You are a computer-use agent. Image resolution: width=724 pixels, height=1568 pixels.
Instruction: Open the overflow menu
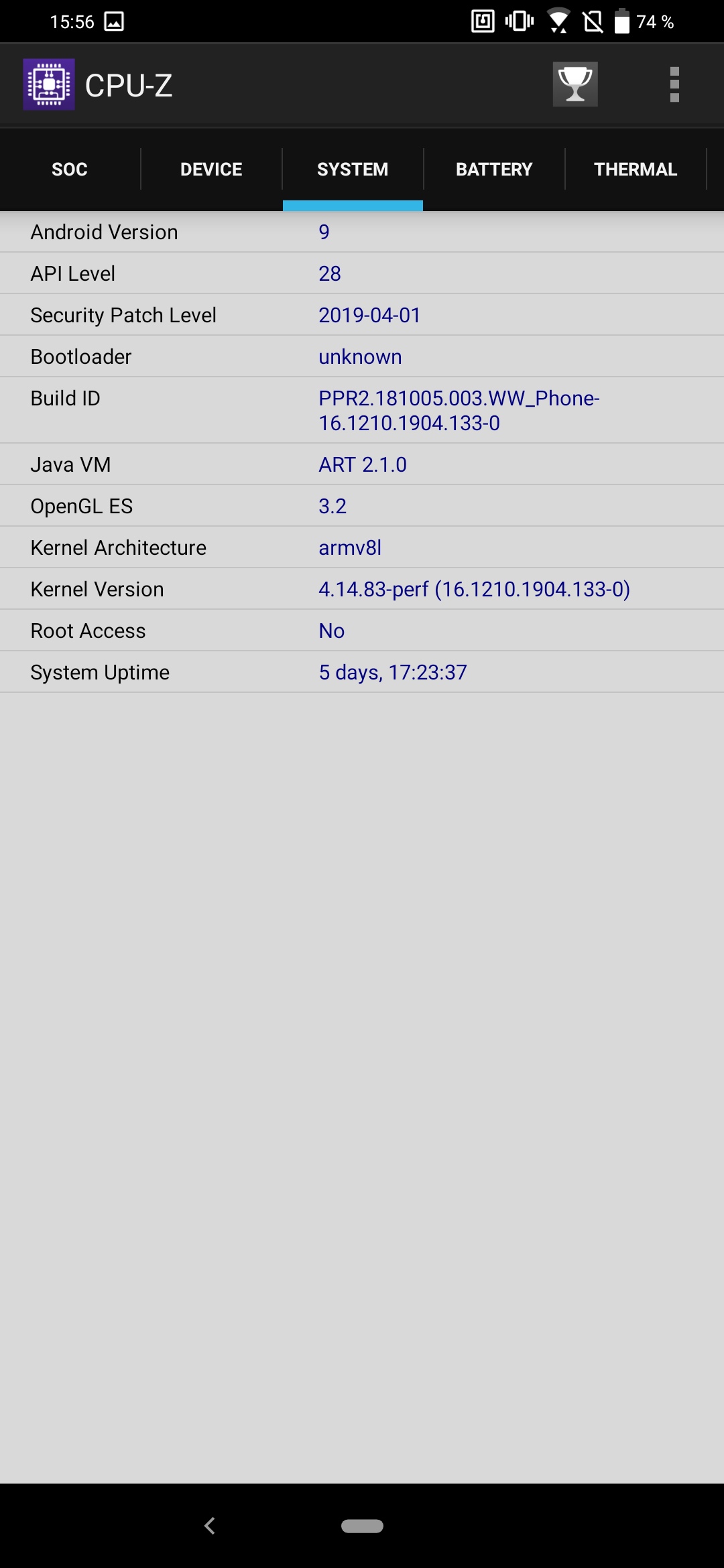tap(674, 84)
